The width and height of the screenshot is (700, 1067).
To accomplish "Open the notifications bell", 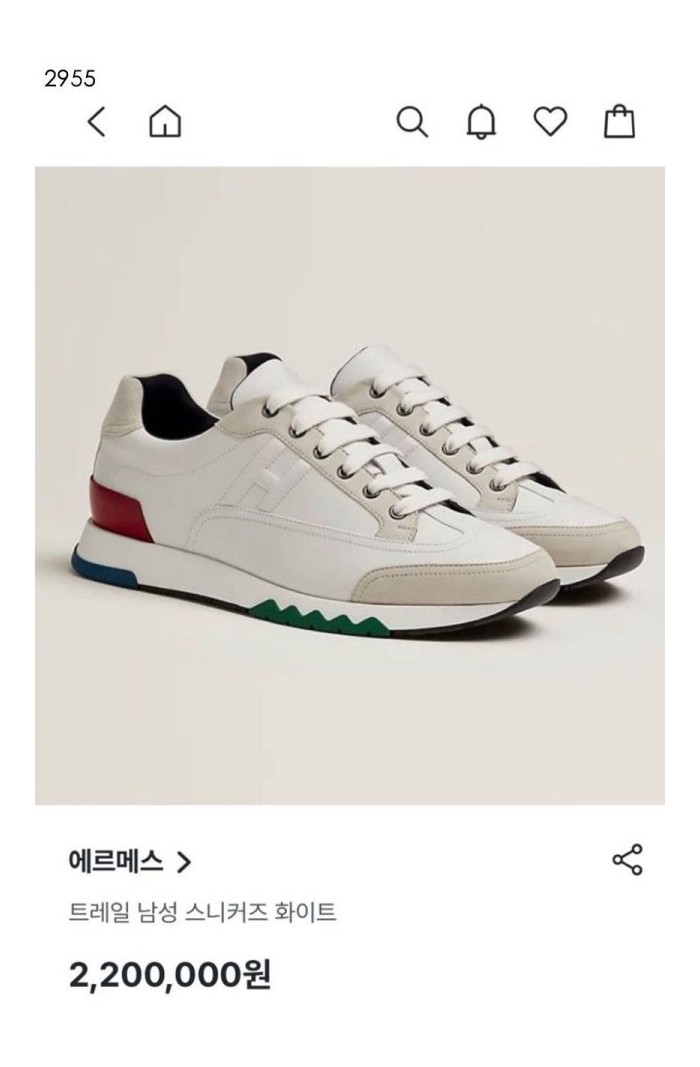I will coord(481,123).
